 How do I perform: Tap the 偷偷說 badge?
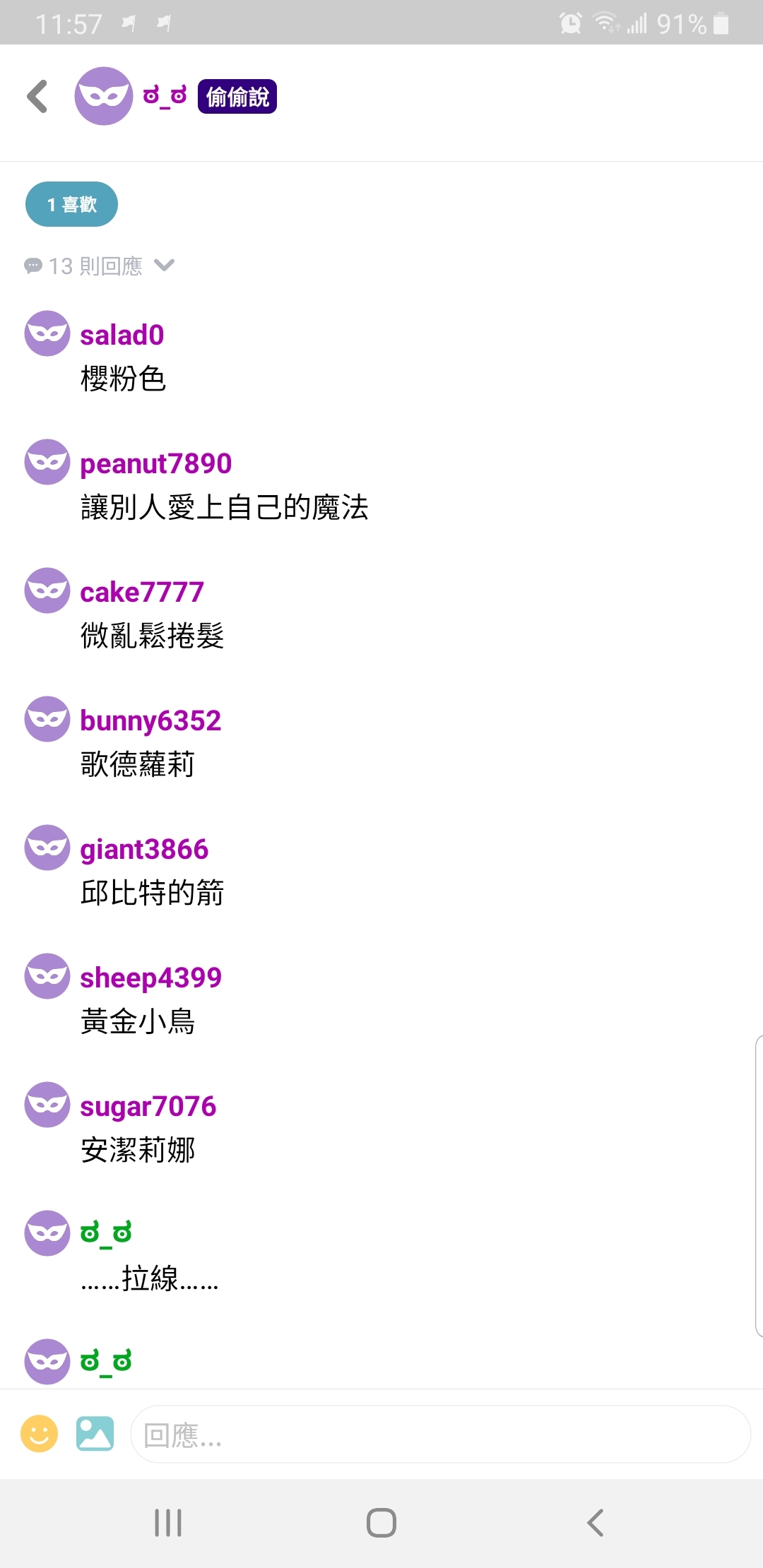pyautogui.click(x=237, y=97)
